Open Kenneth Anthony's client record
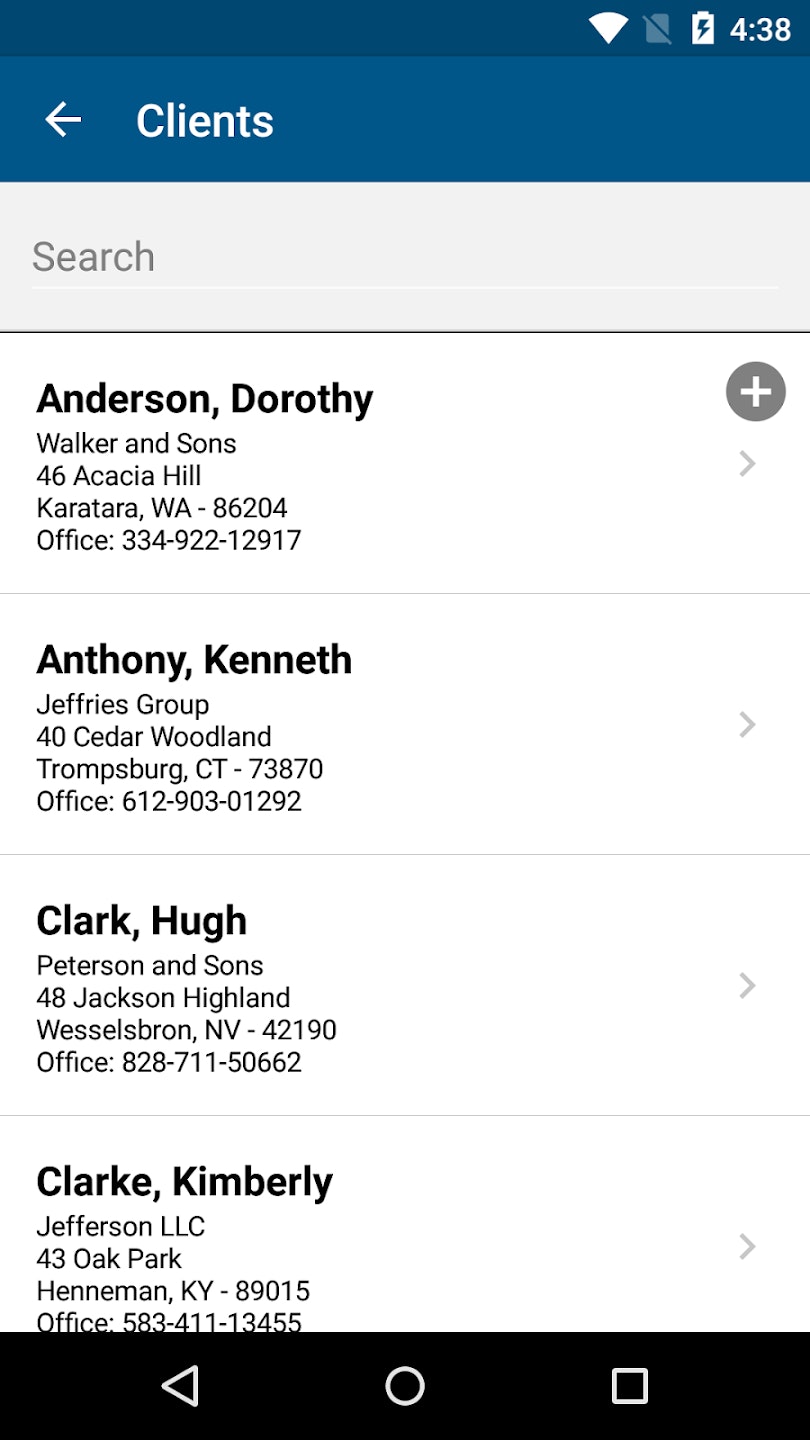Screen dimensions: 810x1440 click(380, 725)
